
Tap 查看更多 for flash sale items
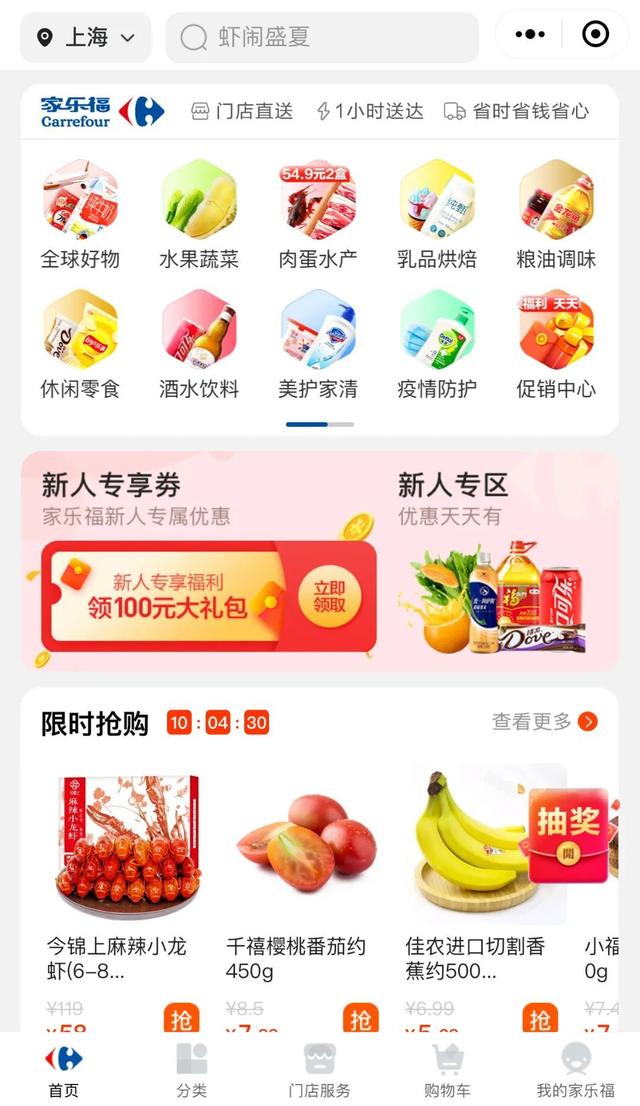click(x=545, y=722)
